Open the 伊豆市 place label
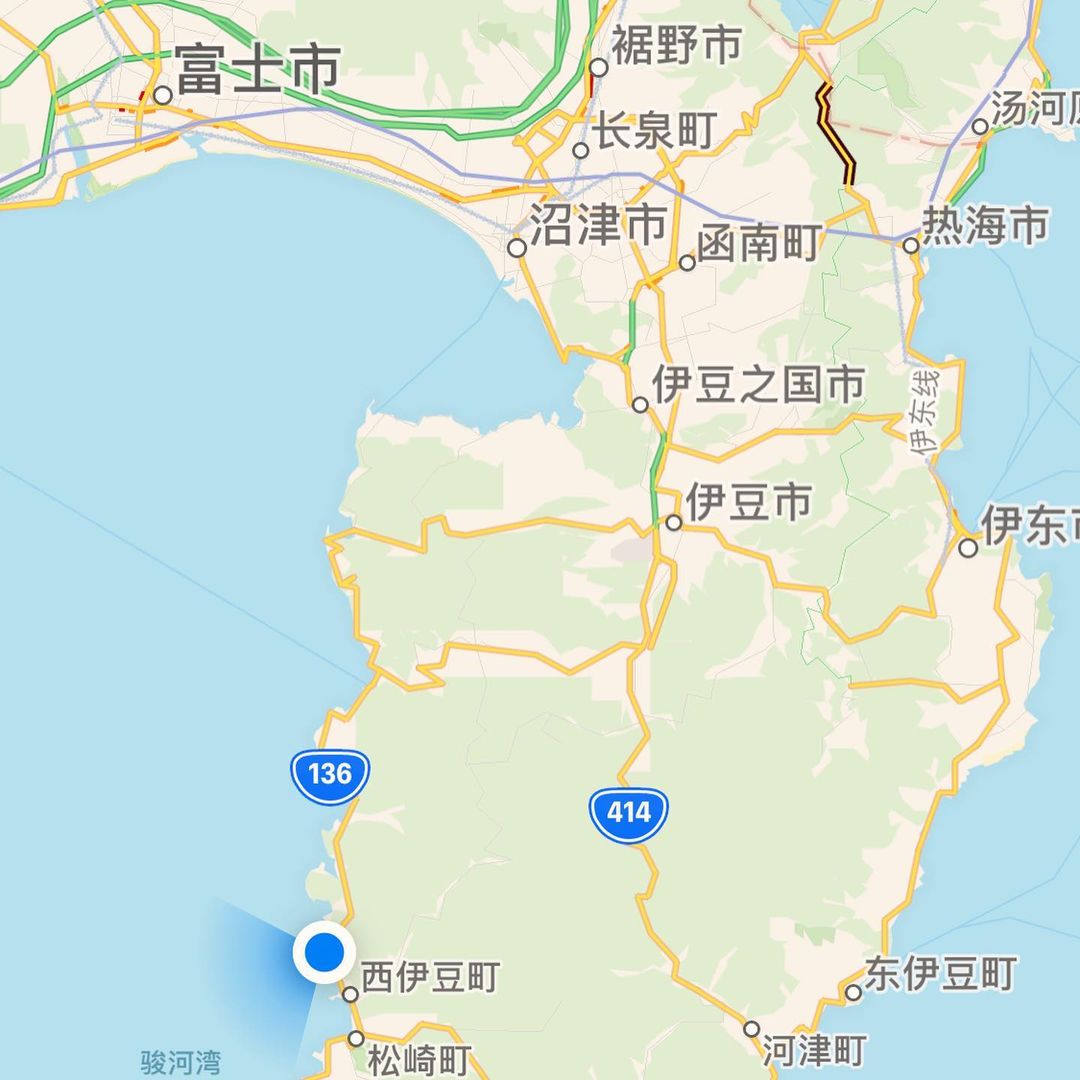The image size is (1080, 1080). click(748, 503)
